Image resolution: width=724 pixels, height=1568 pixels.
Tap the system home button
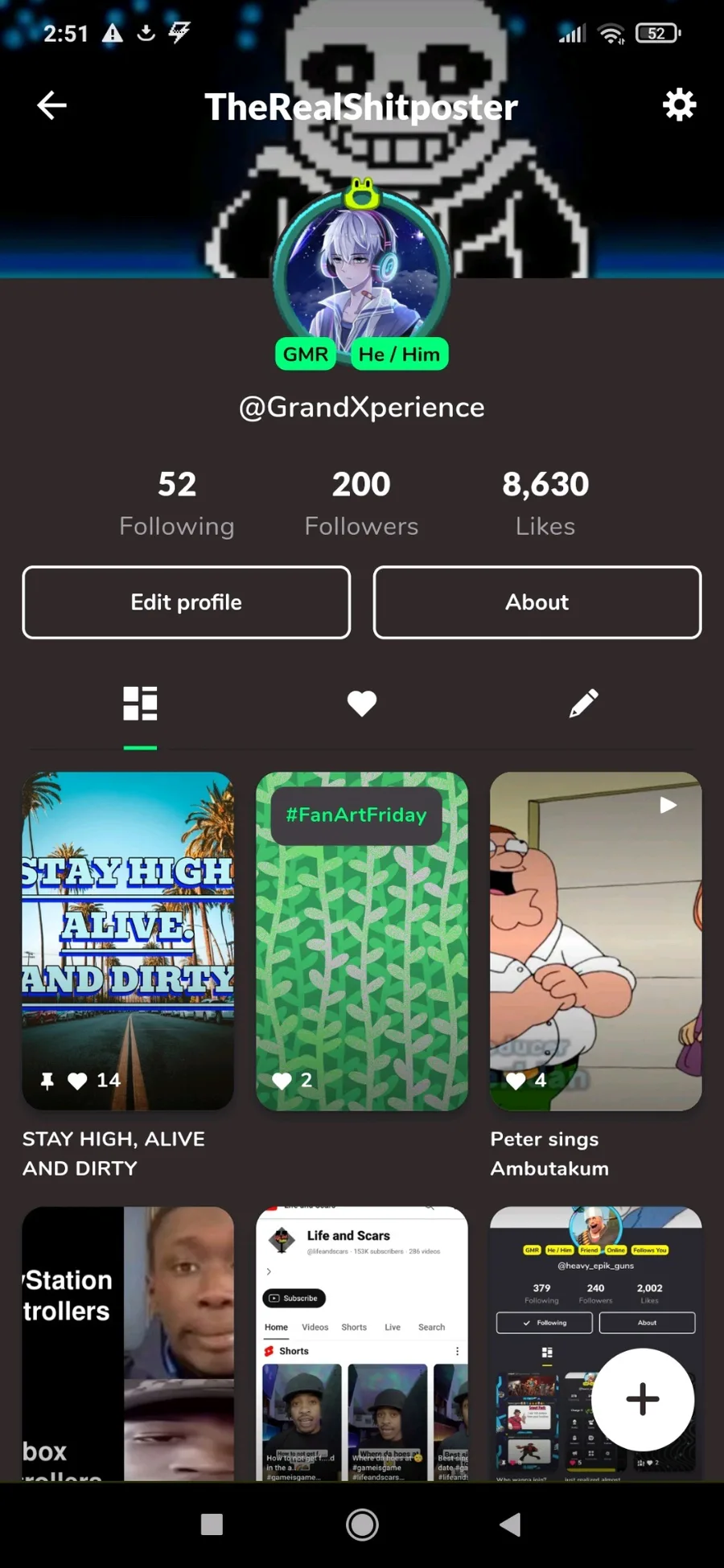point(362,1525)
